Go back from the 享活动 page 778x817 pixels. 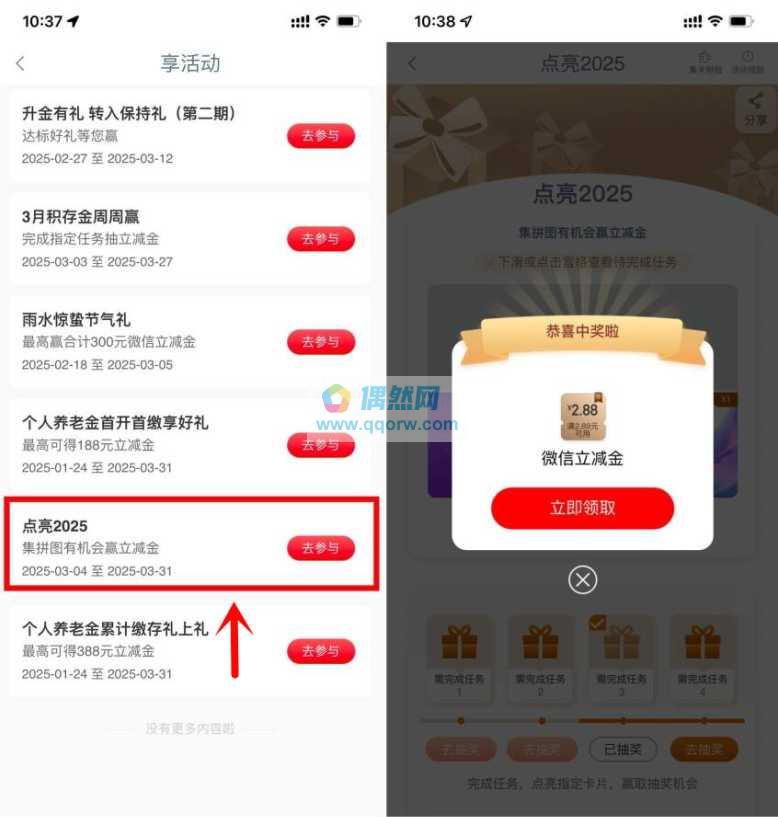pos(20,63)
